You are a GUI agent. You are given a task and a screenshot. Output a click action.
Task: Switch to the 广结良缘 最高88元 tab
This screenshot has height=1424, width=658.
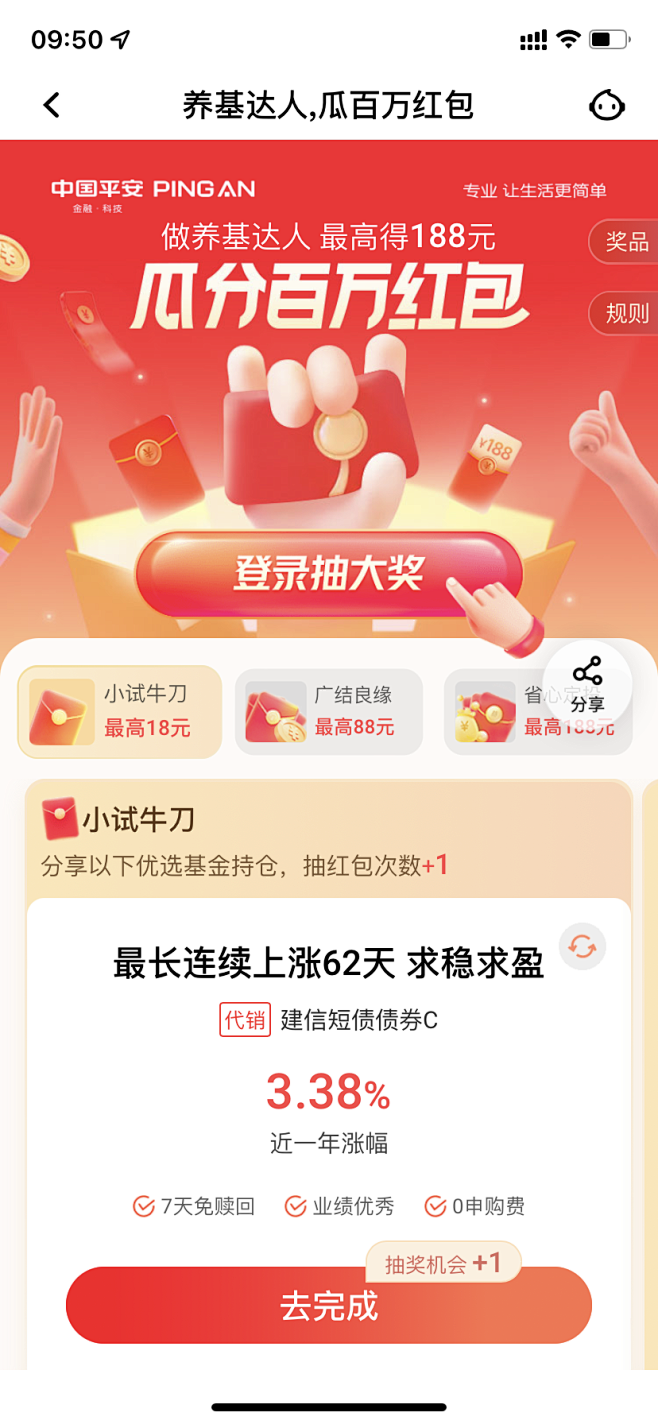click(329, 711)
